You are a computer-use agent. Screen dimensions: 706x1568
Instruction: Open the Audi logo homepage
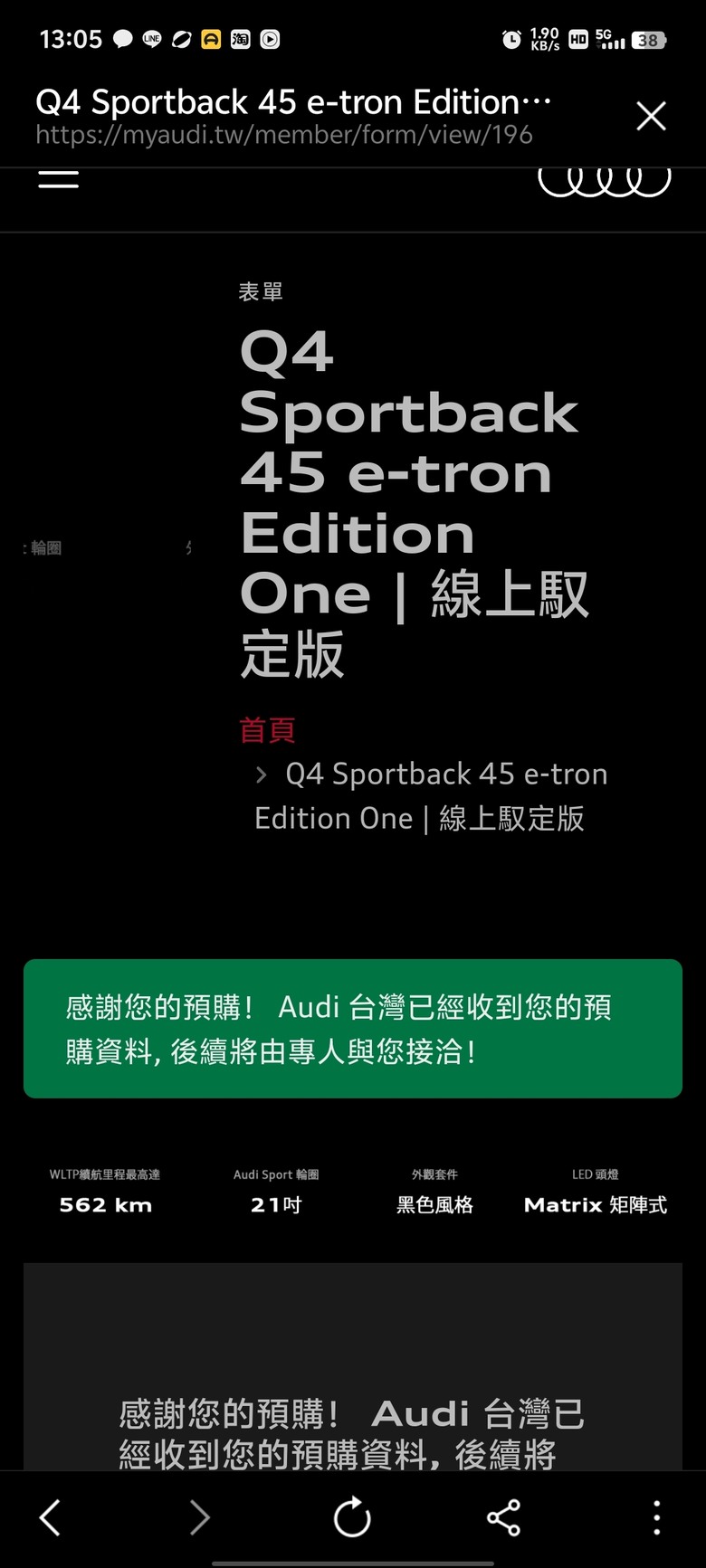604,182
